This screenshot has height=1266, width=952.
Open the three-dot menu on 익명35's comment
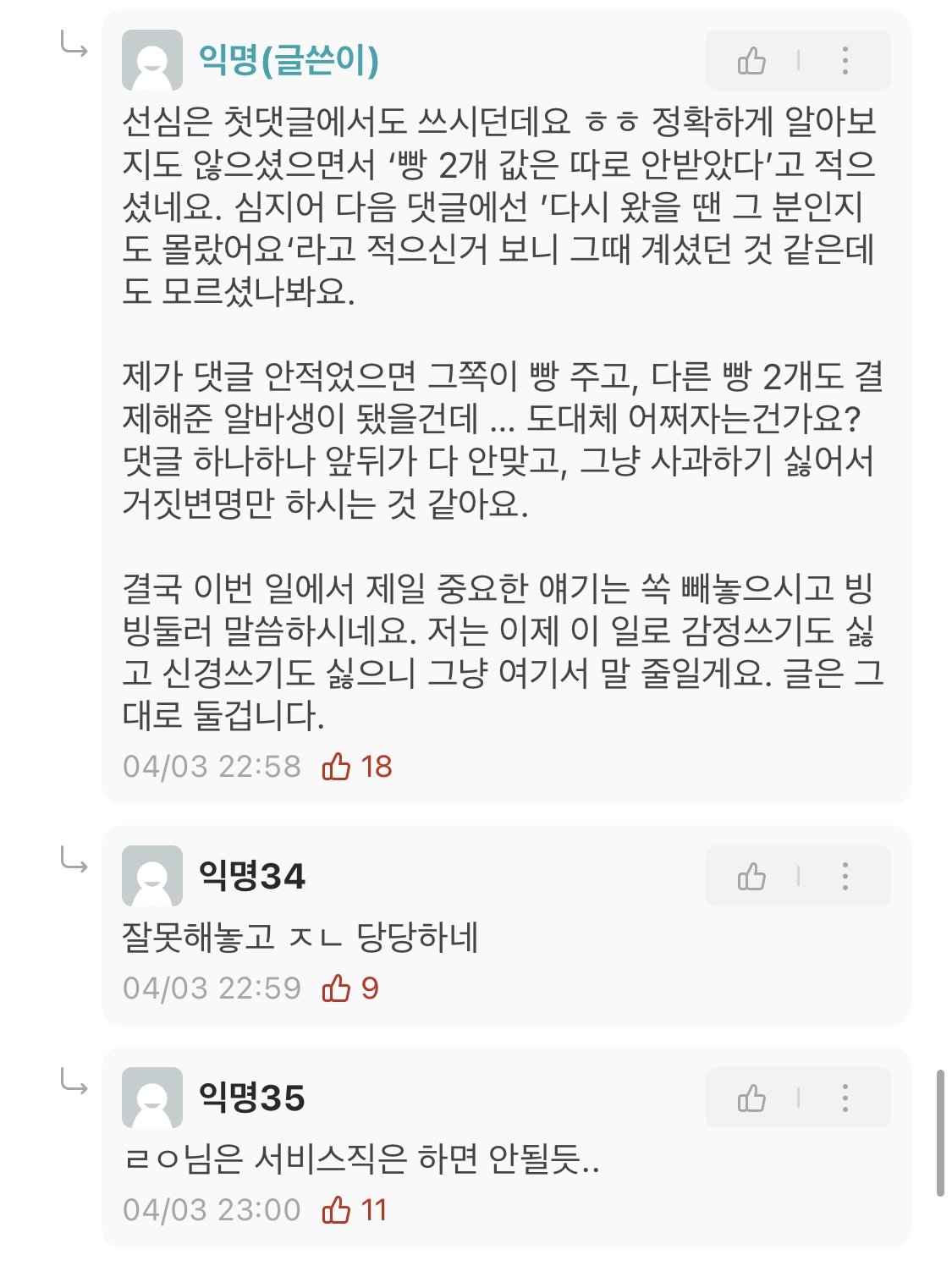point(843,1099)
